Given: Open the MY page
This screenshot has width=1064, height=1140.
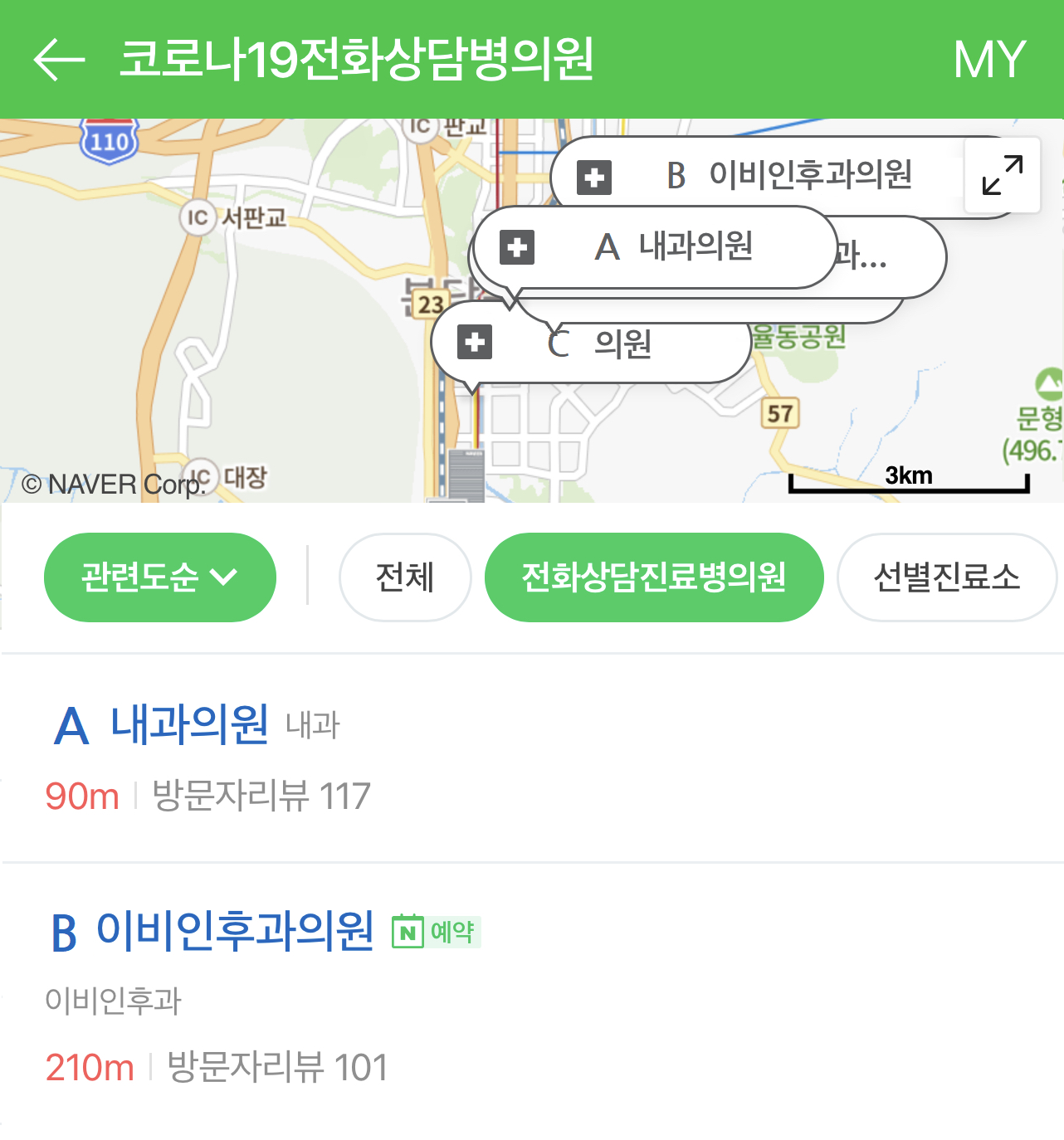Looking at the screenshot, I should point(989,60).
